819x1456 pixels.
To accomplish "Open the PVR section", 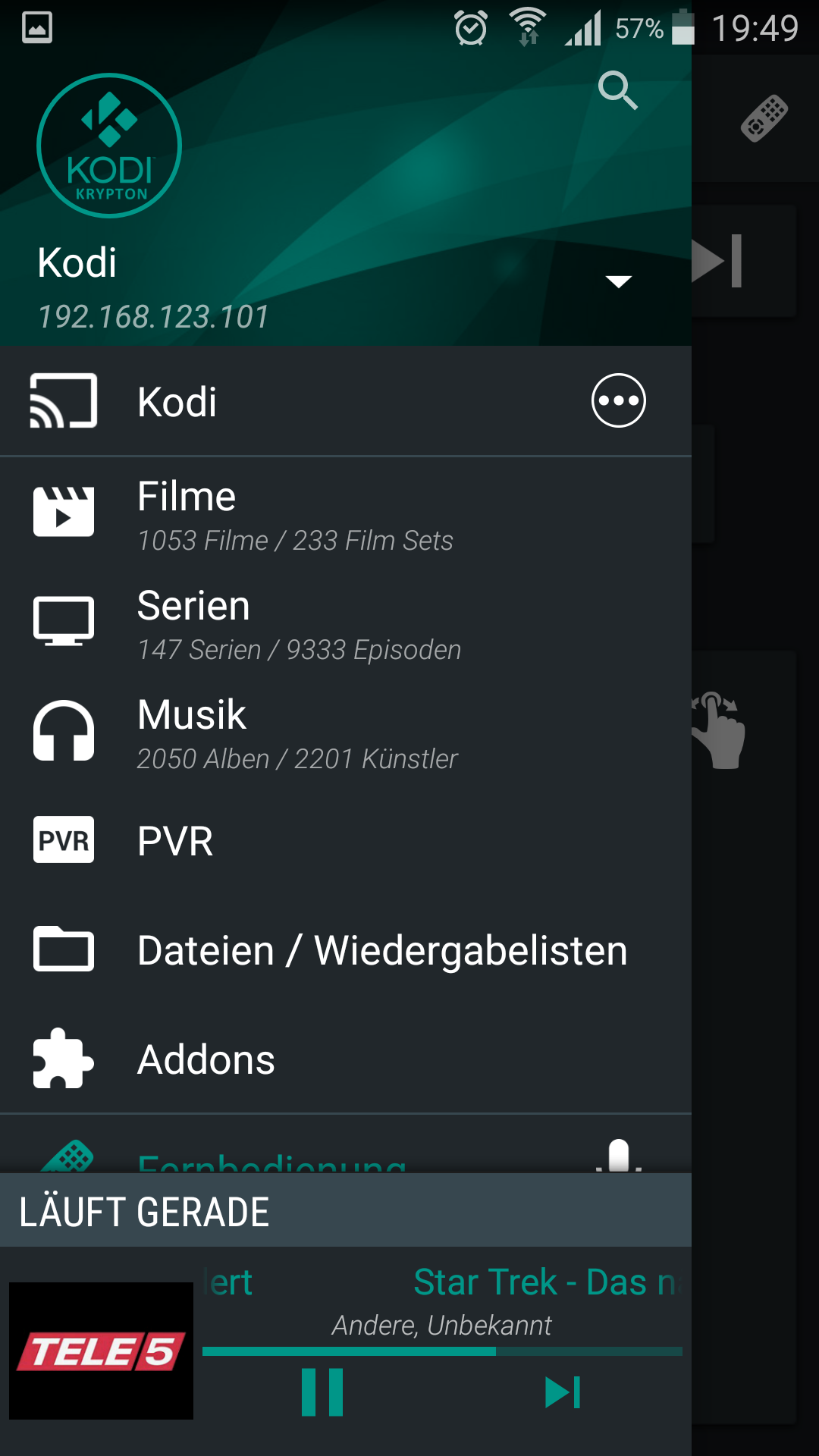I will click(x=346, y=840).
